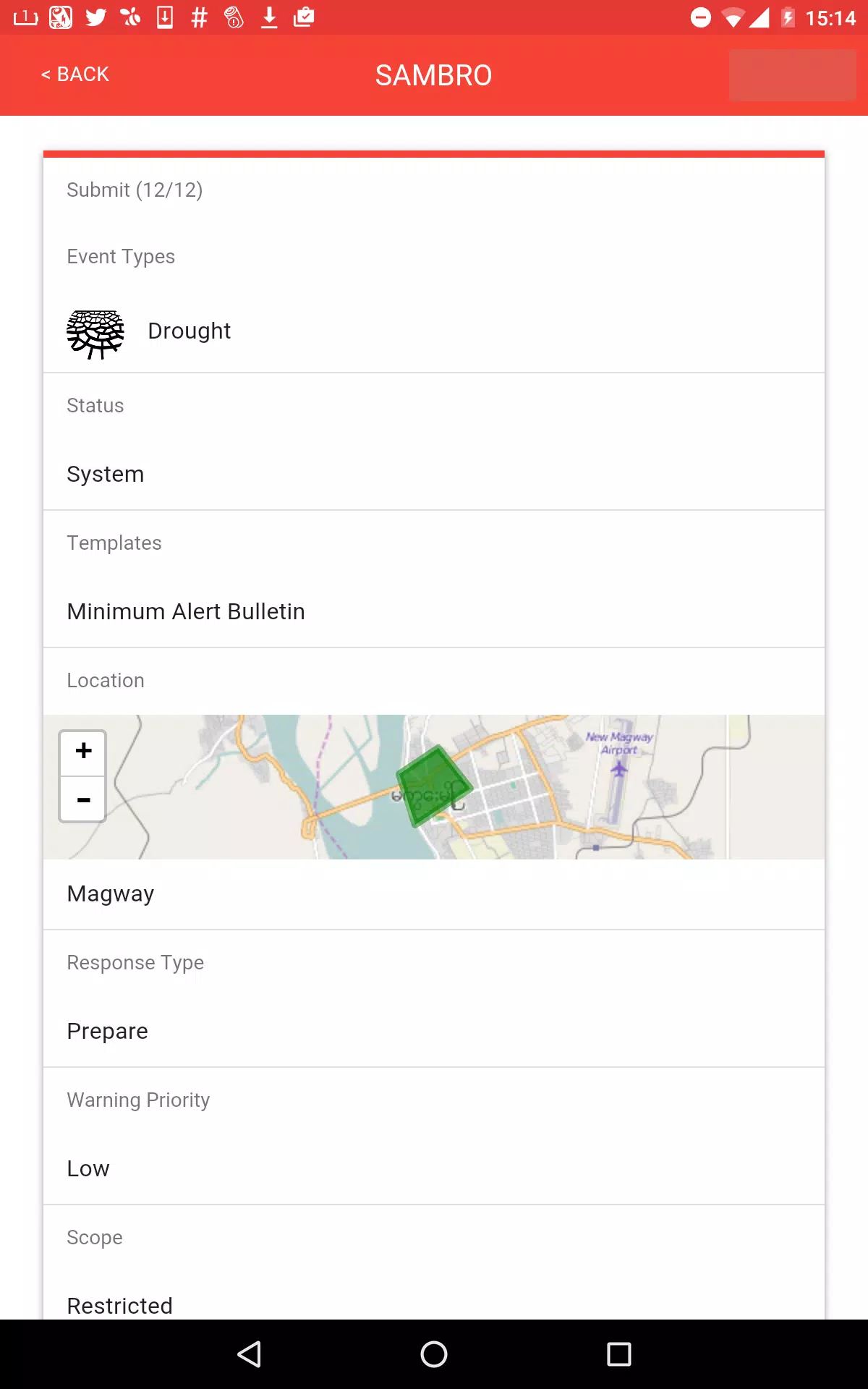Open the Response Type selector showing Prepare
868x1389 pixels.
tap(107, 1030)
